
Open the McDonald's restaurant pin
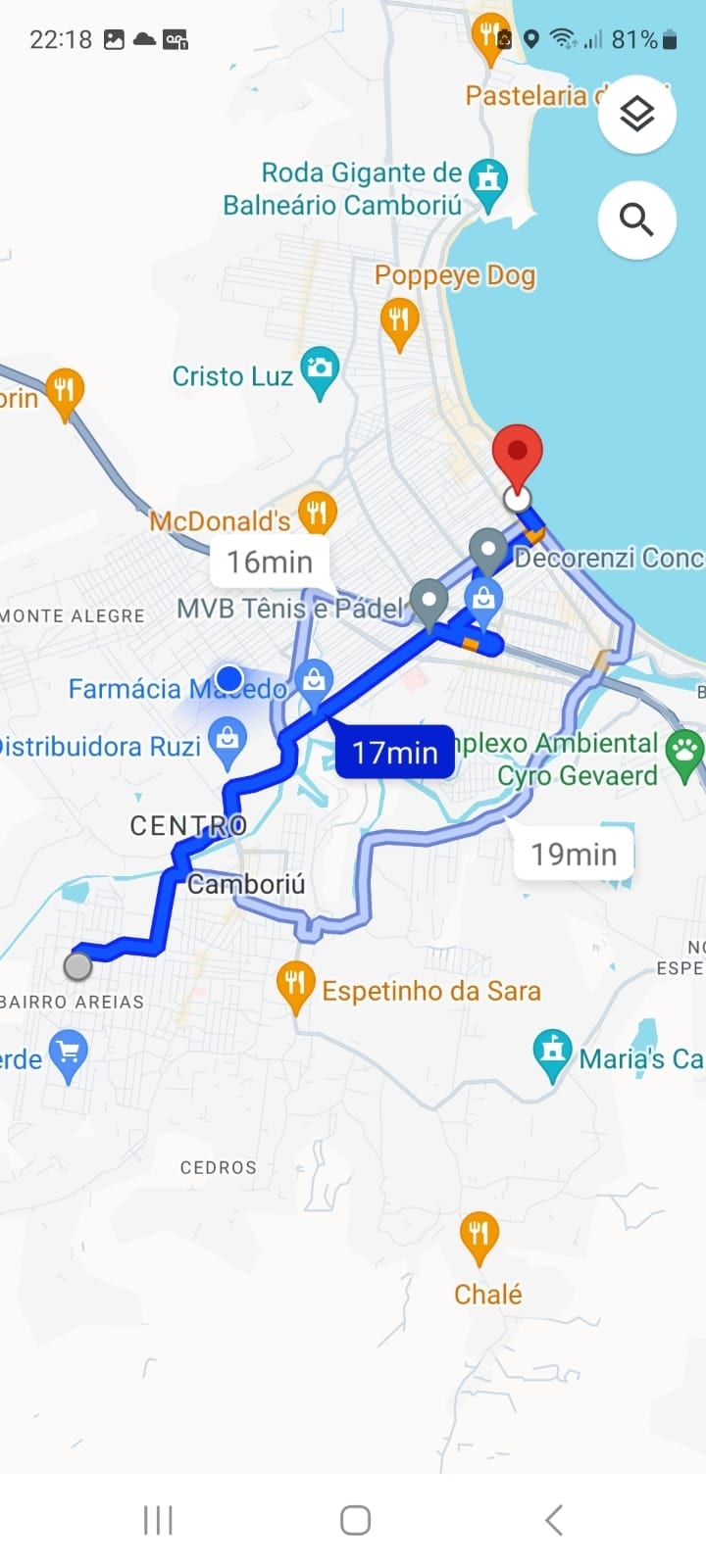point(317,511)
